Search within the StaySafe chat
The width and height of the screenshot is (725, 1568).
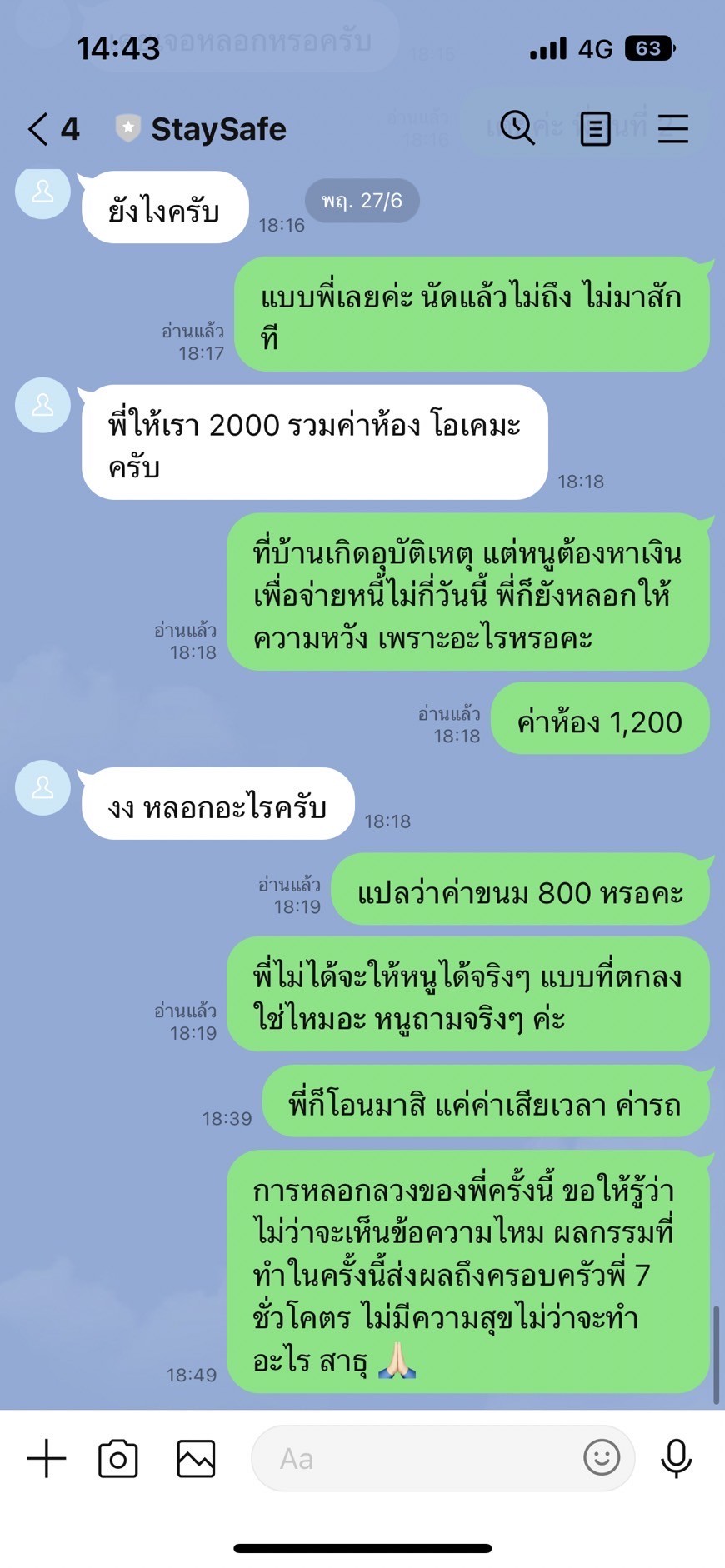coord(517,128)
